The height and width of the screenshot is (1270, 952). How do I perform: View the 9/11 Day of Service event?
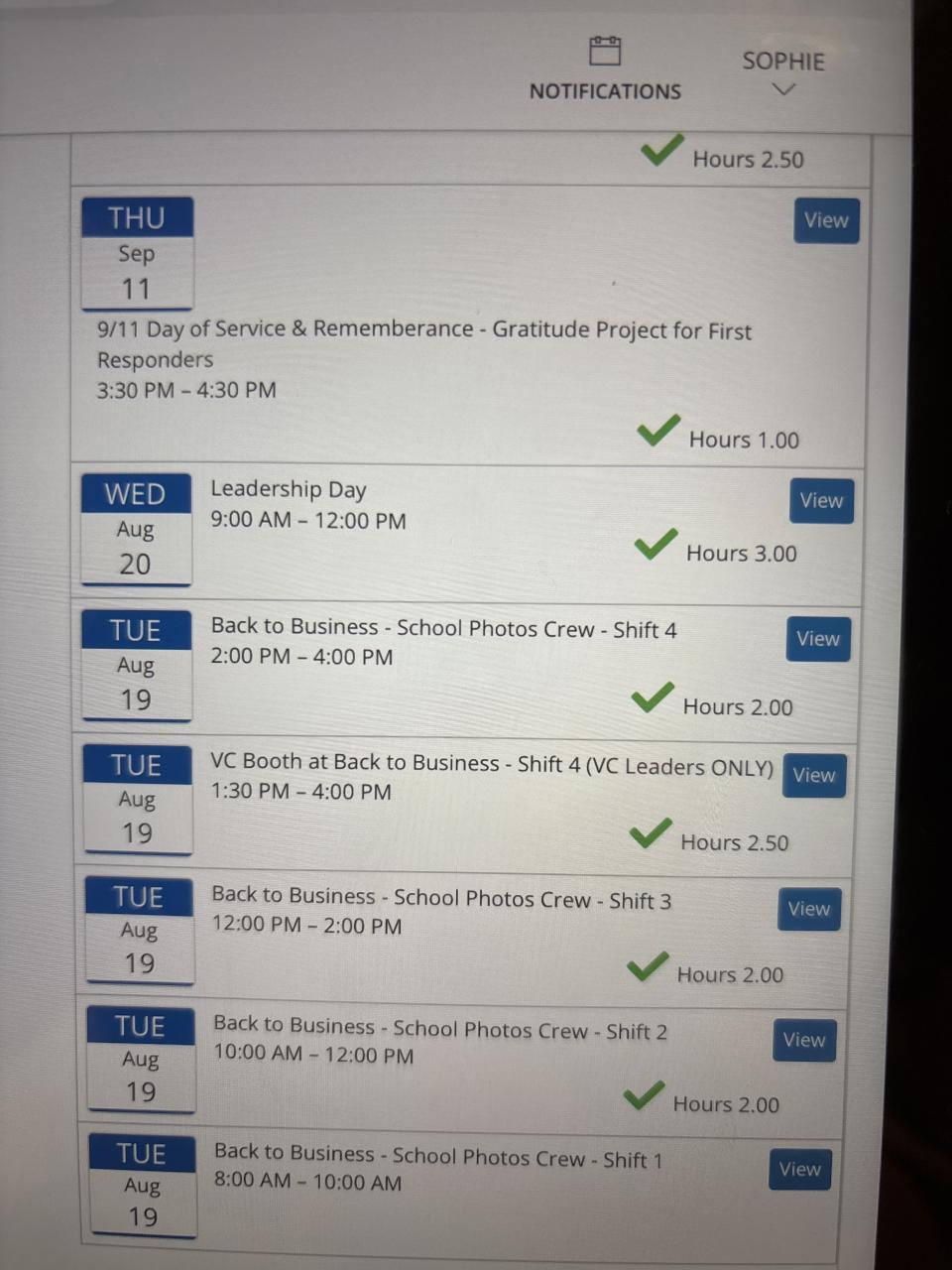coord(826,220)
